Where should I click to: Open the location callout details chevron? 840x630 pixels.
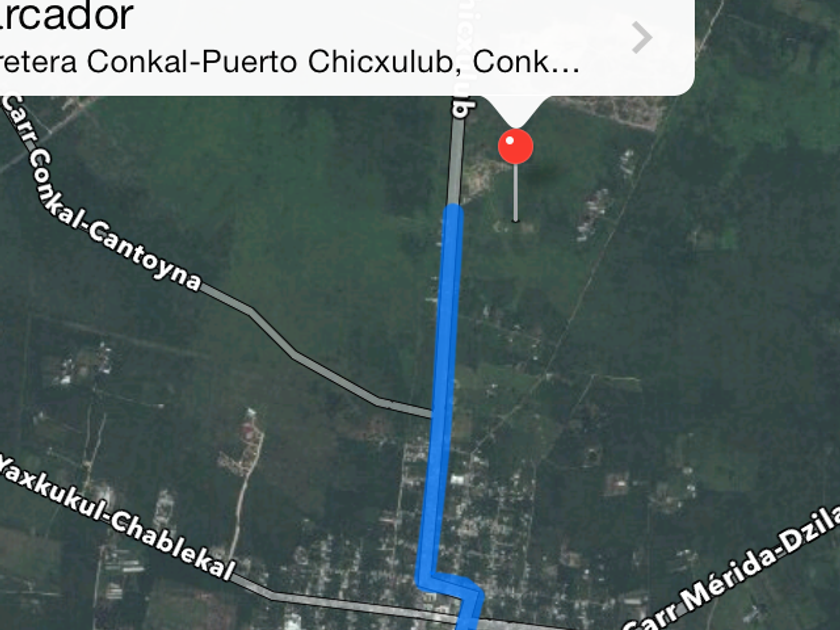pos(642,38)
